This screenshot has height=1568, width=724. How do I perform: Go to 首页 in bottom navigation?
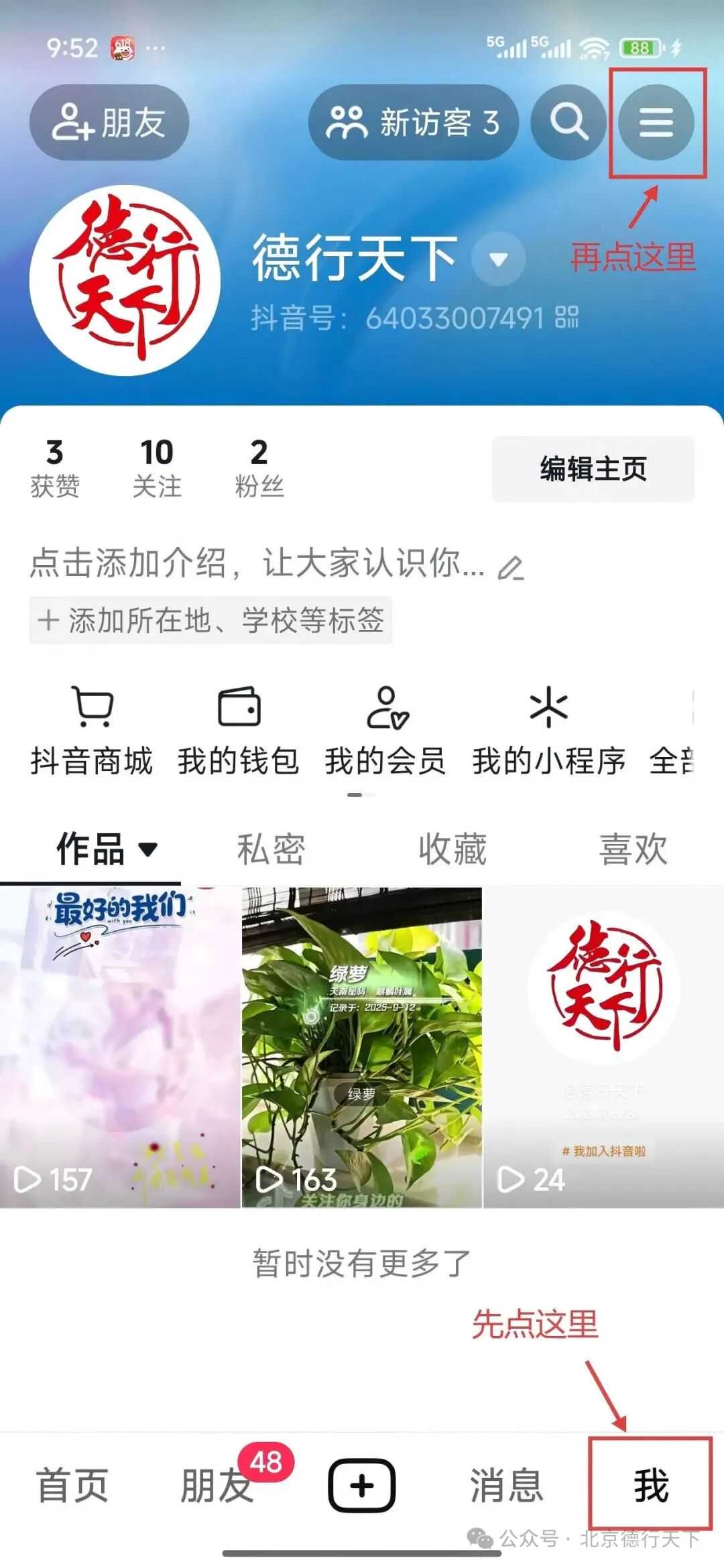72,1485
